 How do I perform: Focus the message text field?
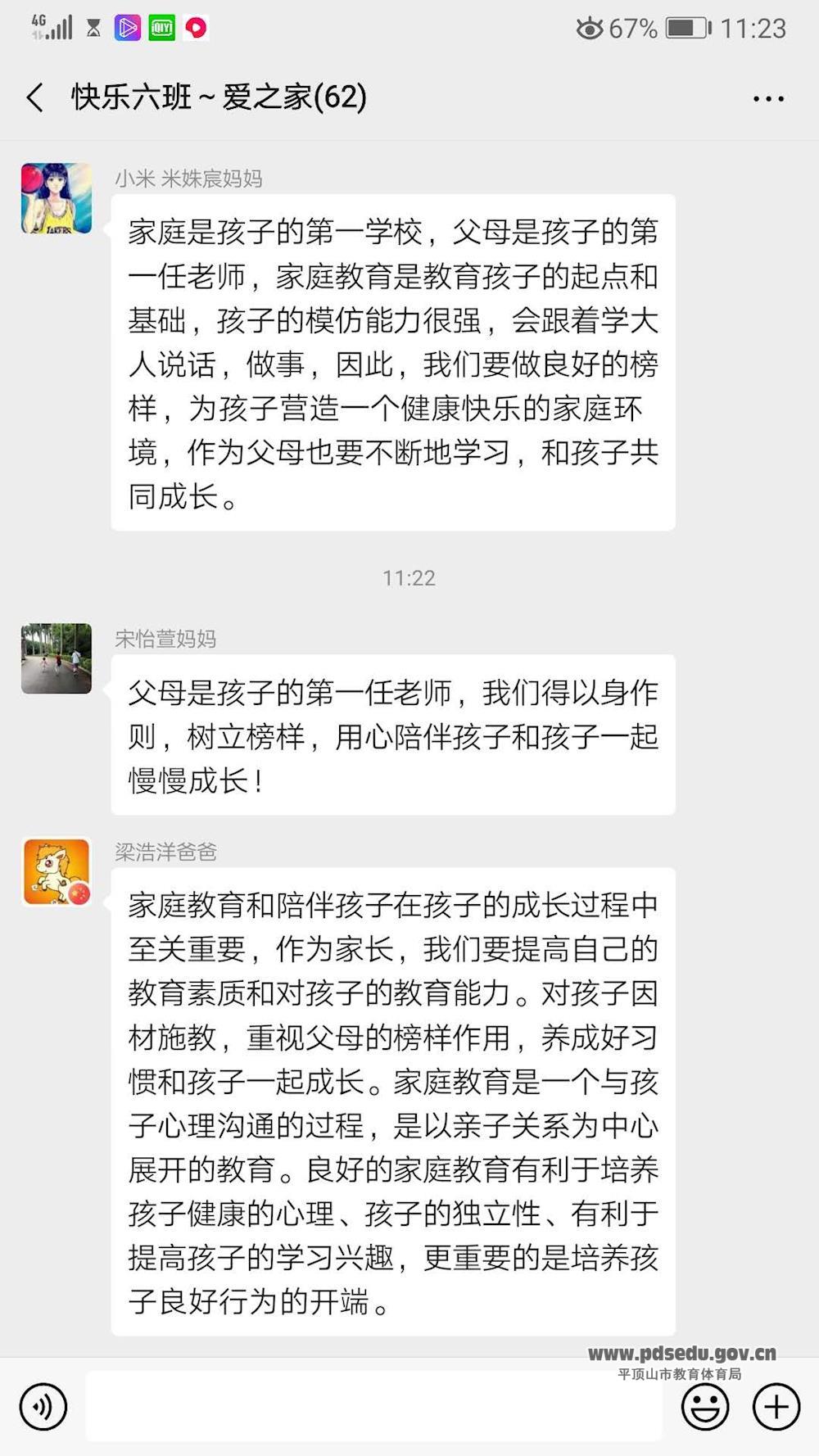373,1407
